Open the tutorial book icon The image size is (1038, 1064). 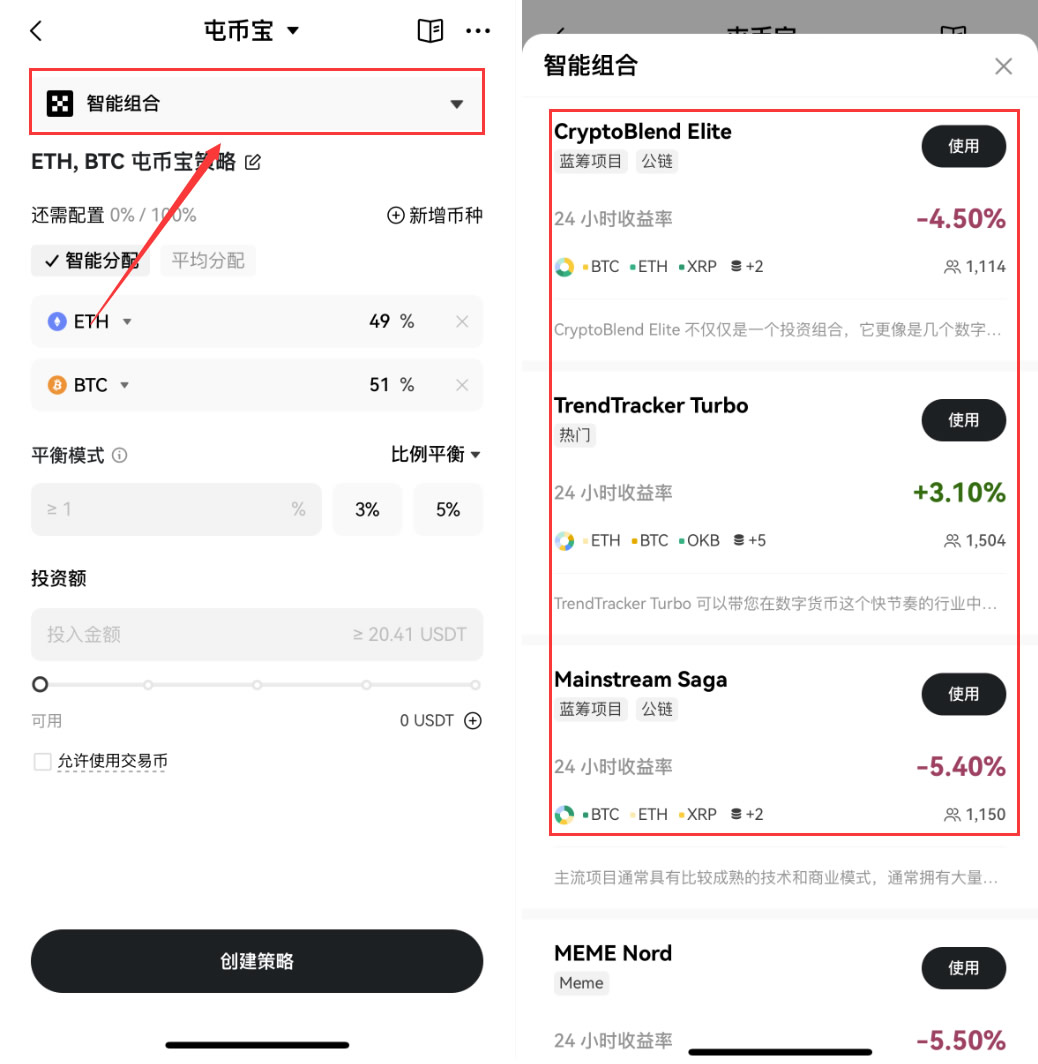430,31
